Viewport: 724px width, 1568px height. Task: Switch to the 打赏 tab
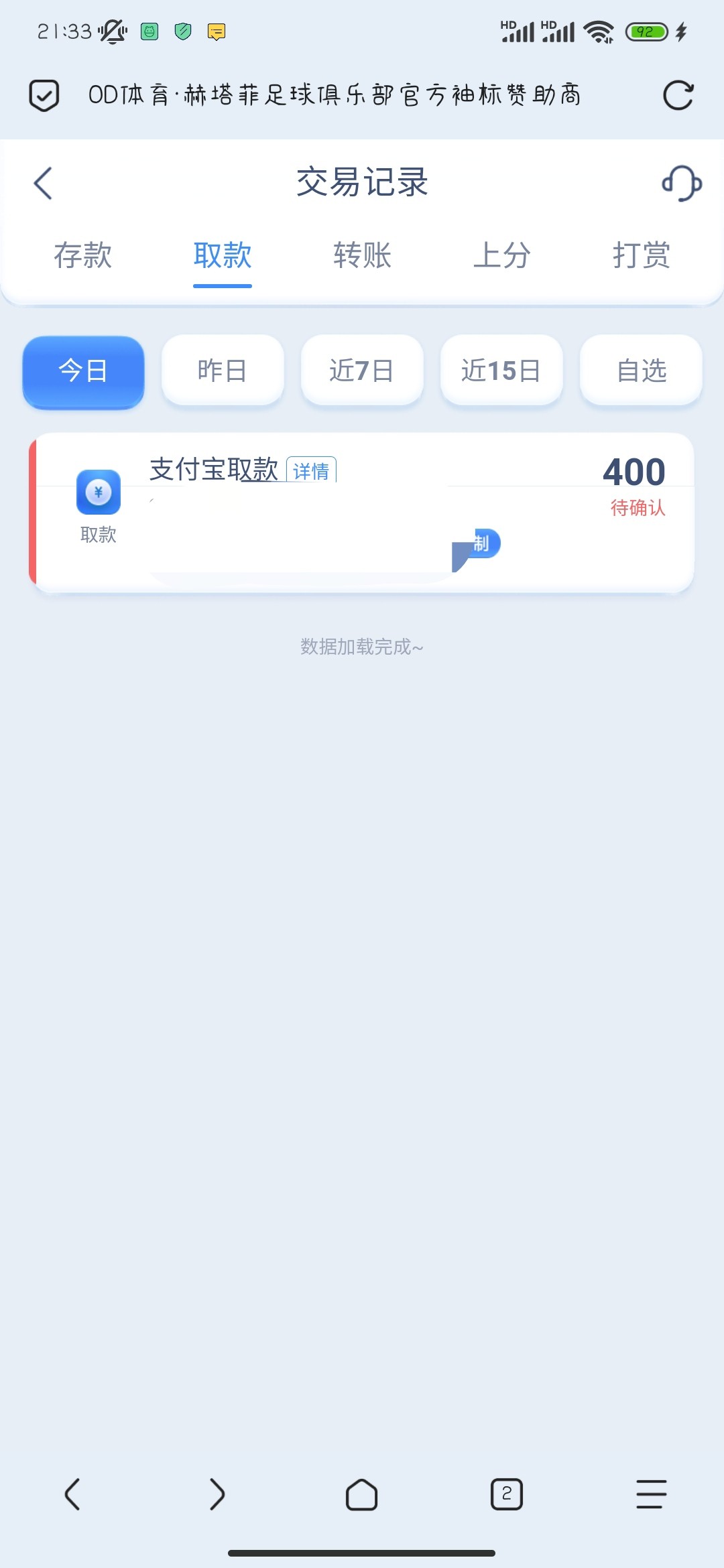point(641,256)
